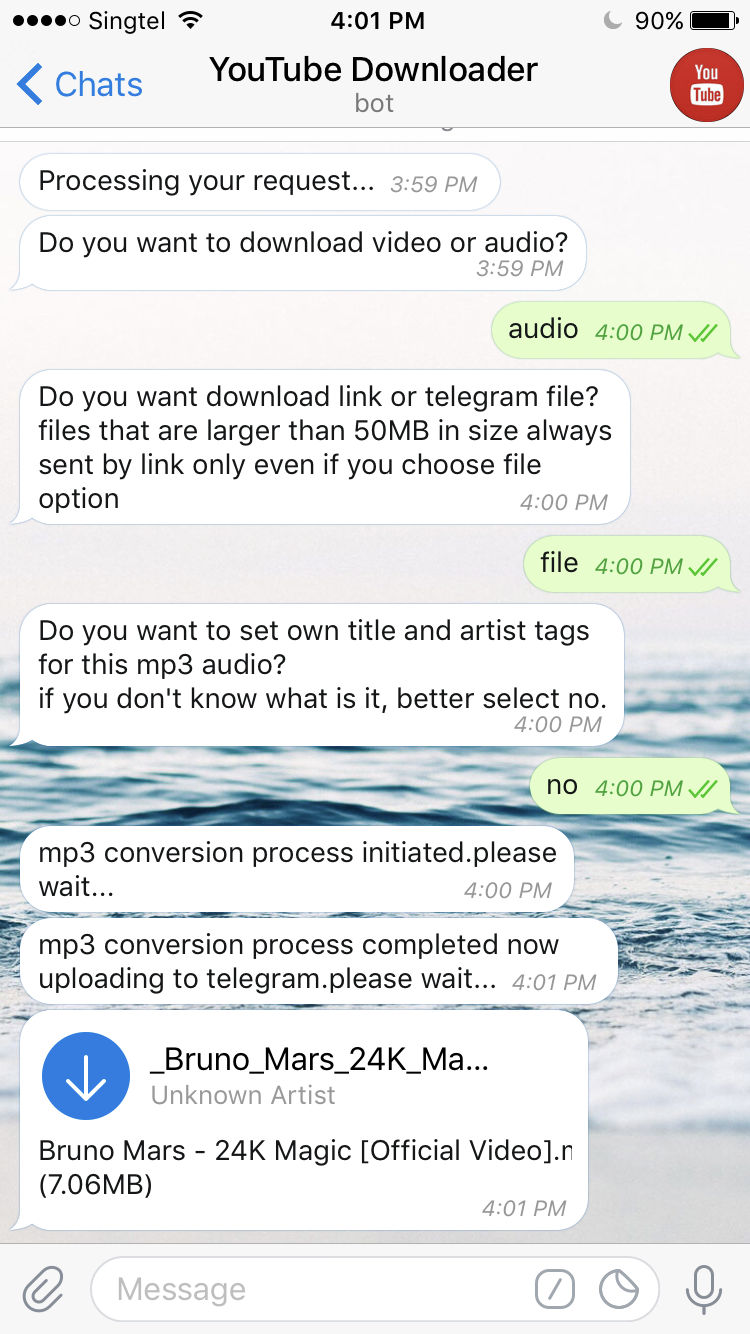Screen dimensions: 750x1334
Task: Go back to Chats list
Action: [80, 85]
